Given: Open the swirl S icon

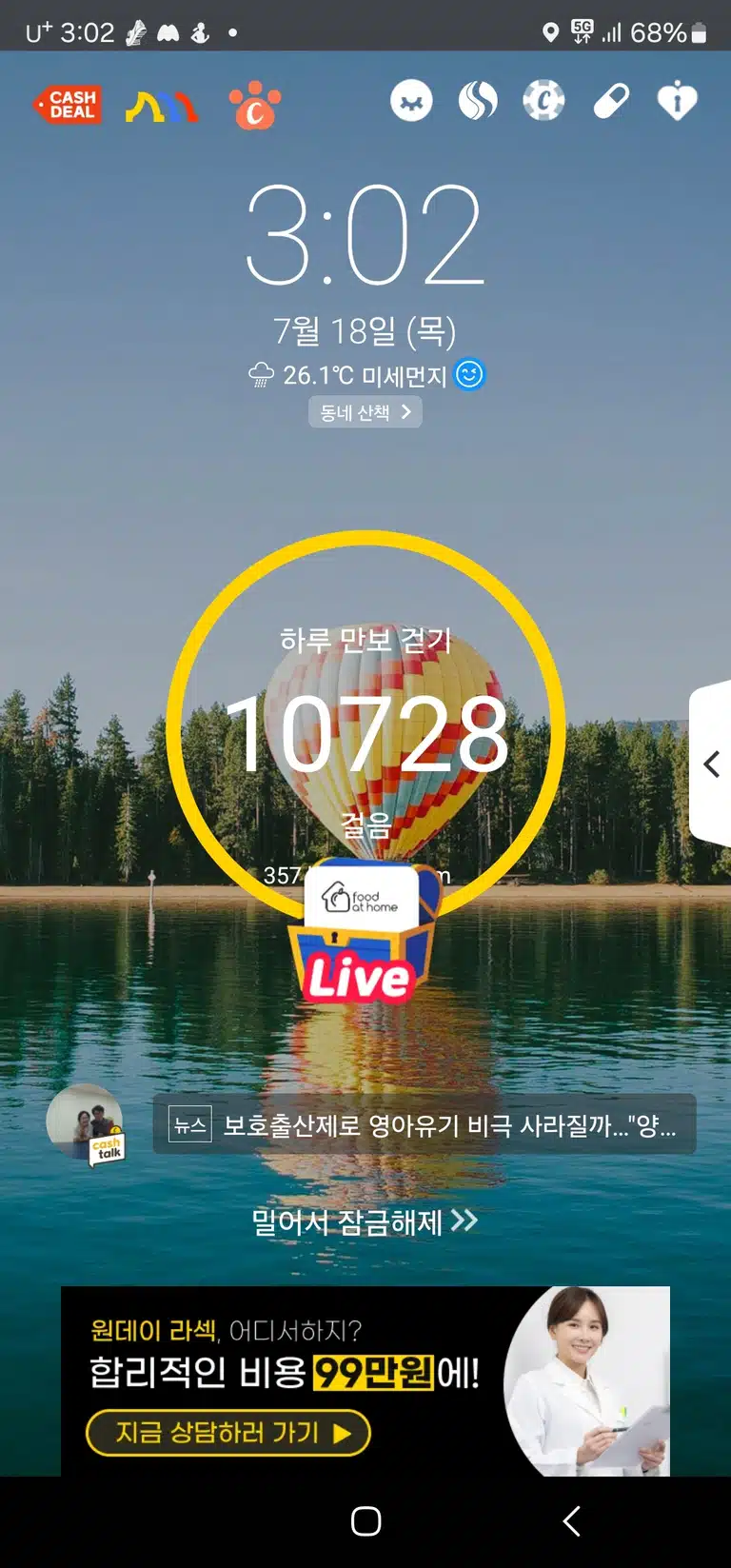Looking at the screenshot, I should pos(478,100).
